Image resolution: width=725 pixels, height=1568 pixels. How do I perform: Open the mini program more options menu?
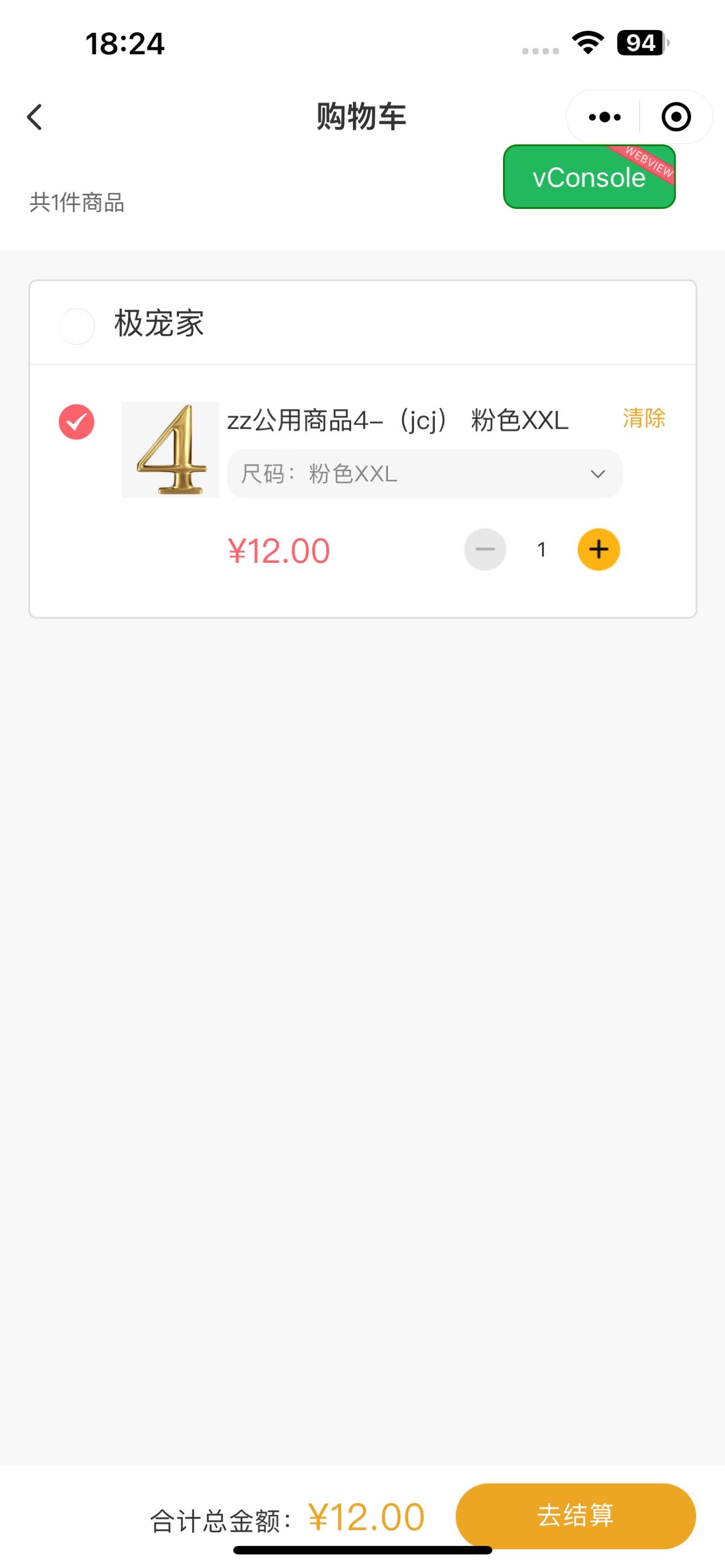point(604,117)
